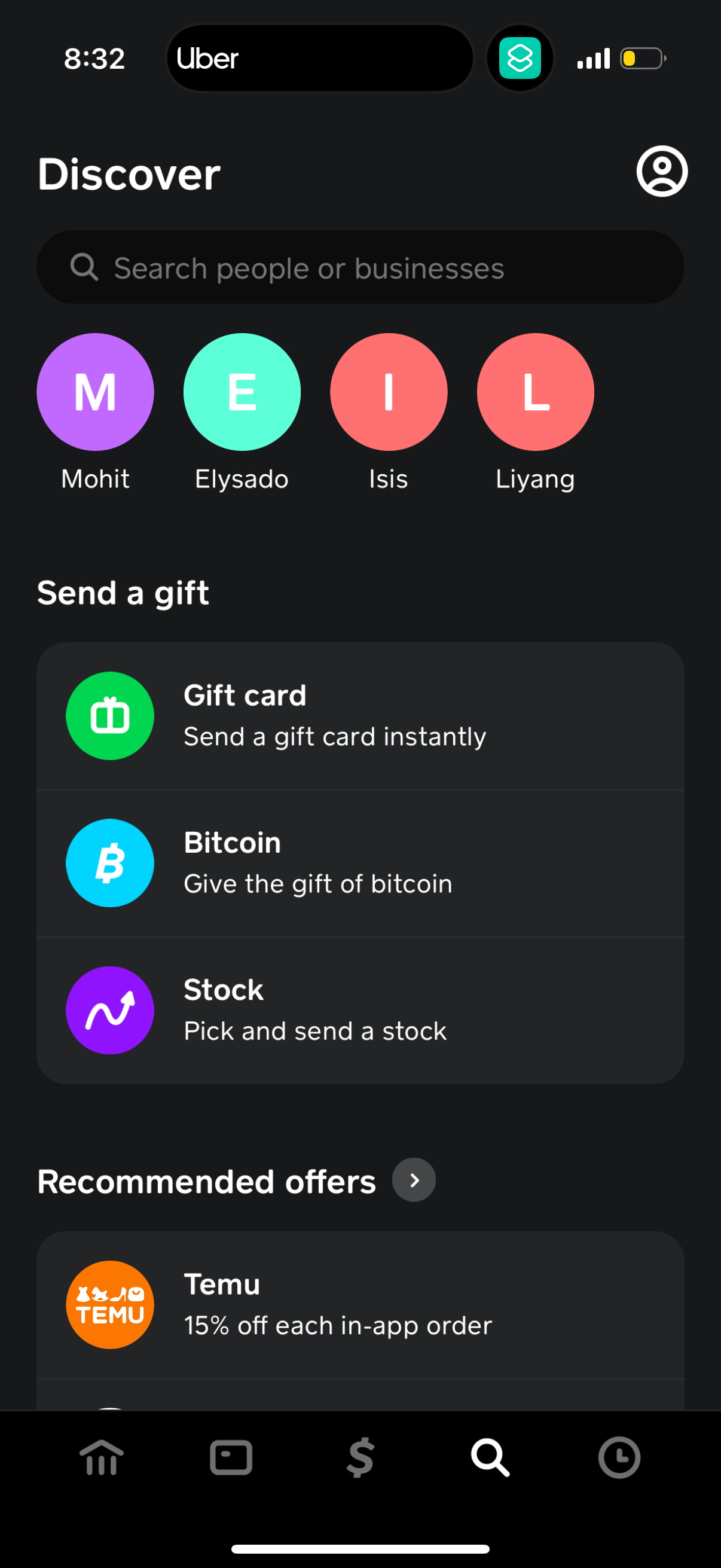Viewport: 721px width, 1568px height.
Task: Tap the Cash App island icon
Action: tap(520, 58)
